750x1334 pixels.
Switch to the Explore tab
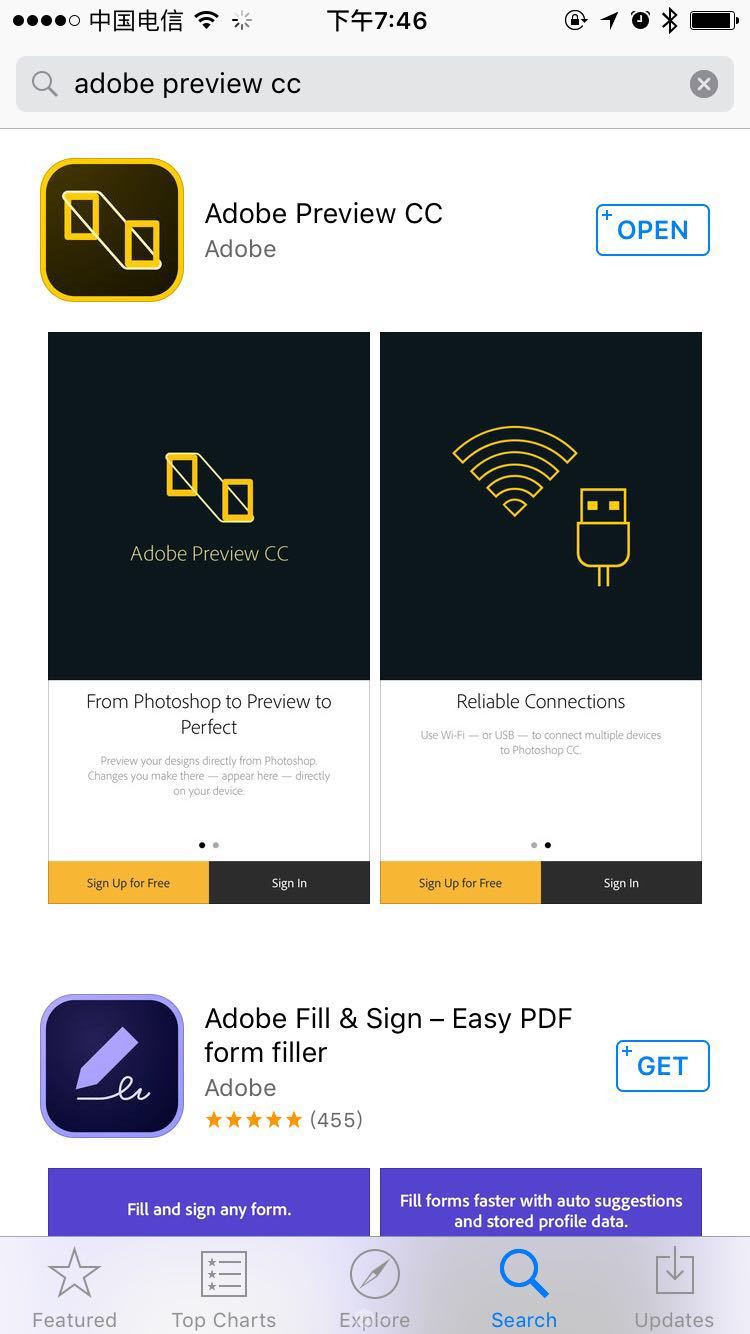pyautogui.click(x=374, y=1288)
